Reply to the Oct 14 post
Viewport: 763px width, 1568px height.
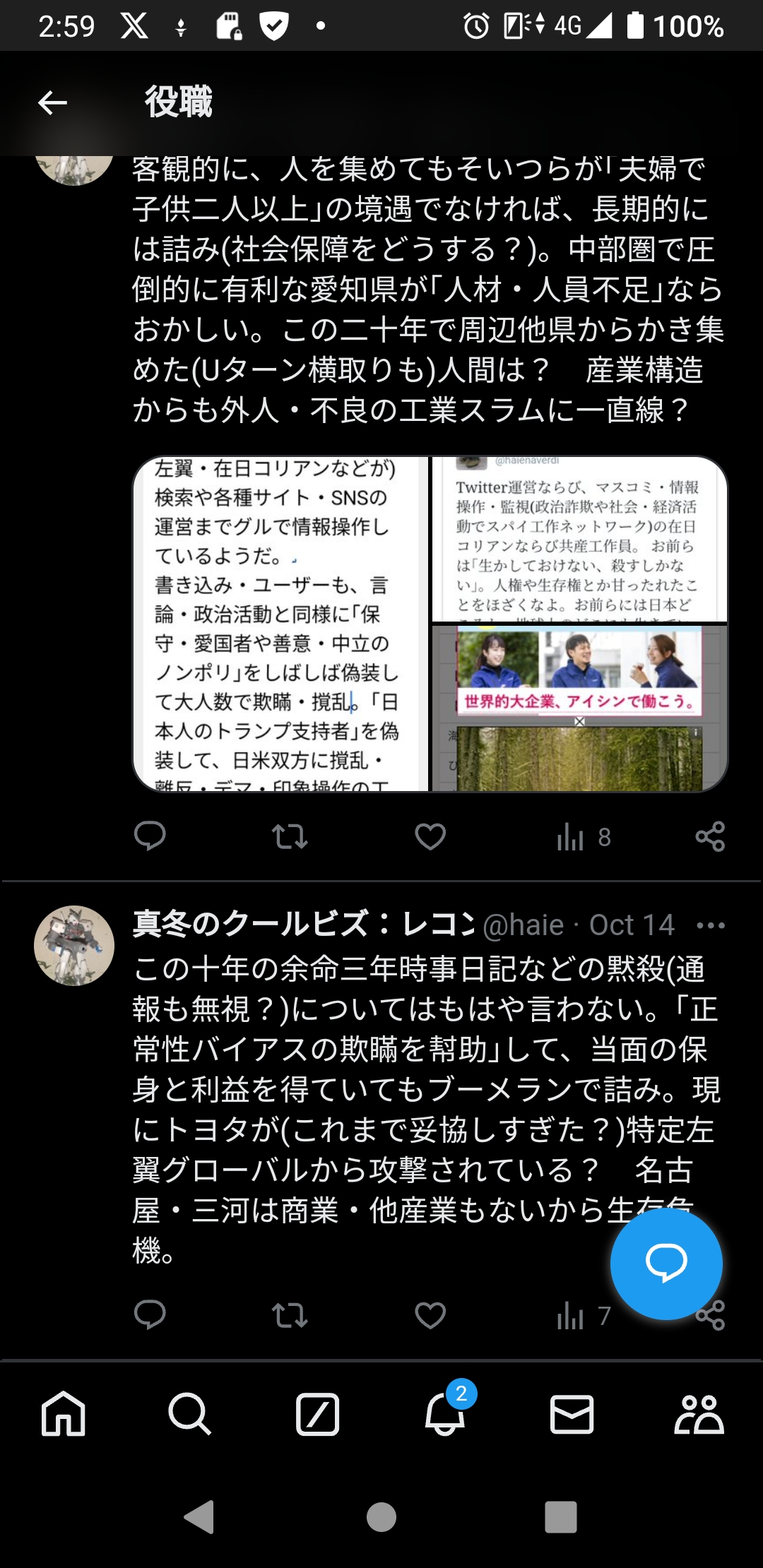tap(150, 1315)
